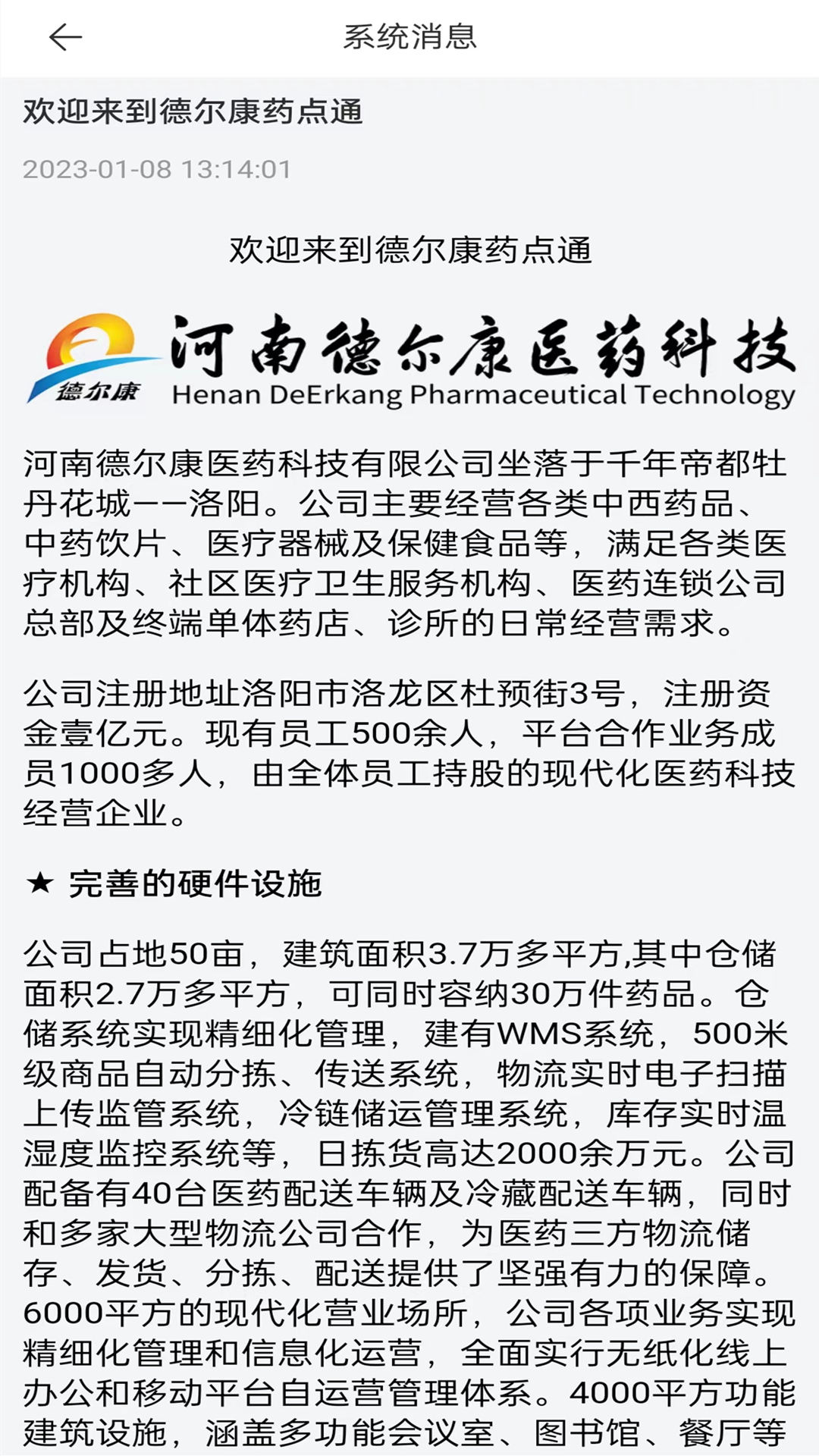The width and height of the screenshot is (819, 1456).
Task: Open the 欢迎来到德尔康药点通 centered heading
Action: point(409,250)
